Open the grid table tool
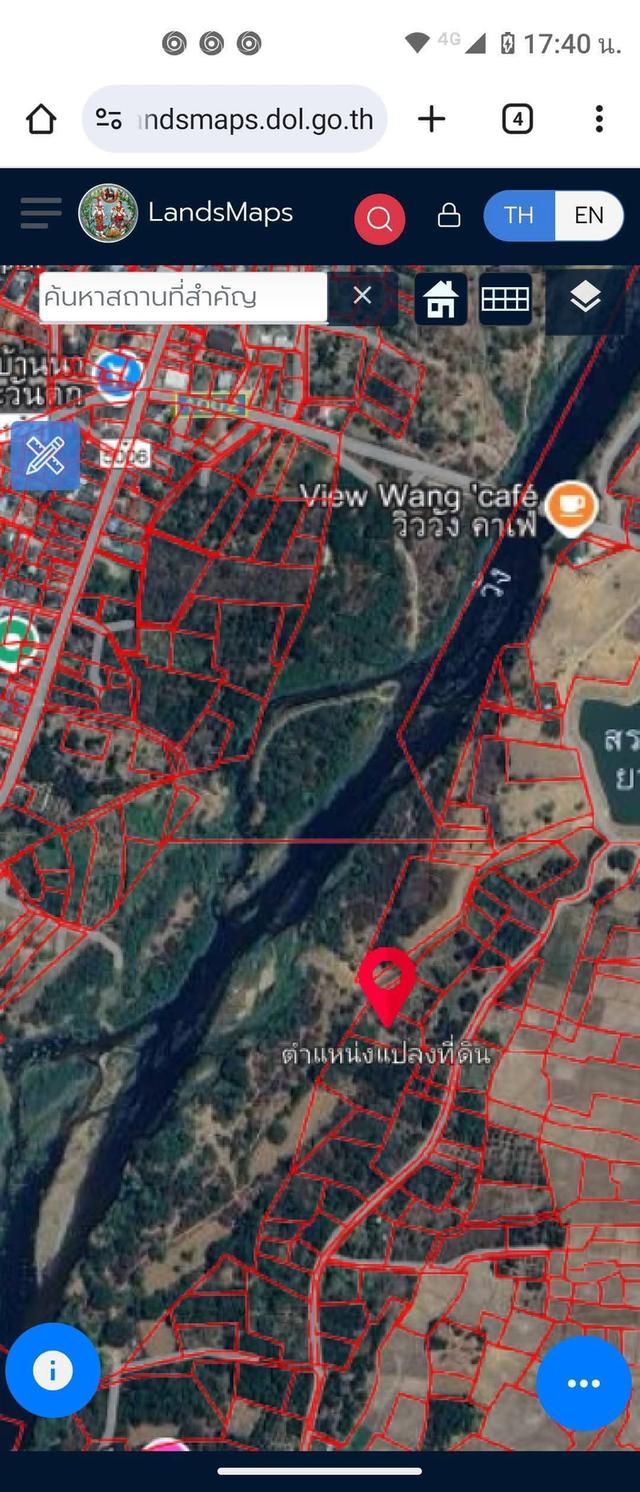Screen dimensions: 640x1492 point(505,299)
